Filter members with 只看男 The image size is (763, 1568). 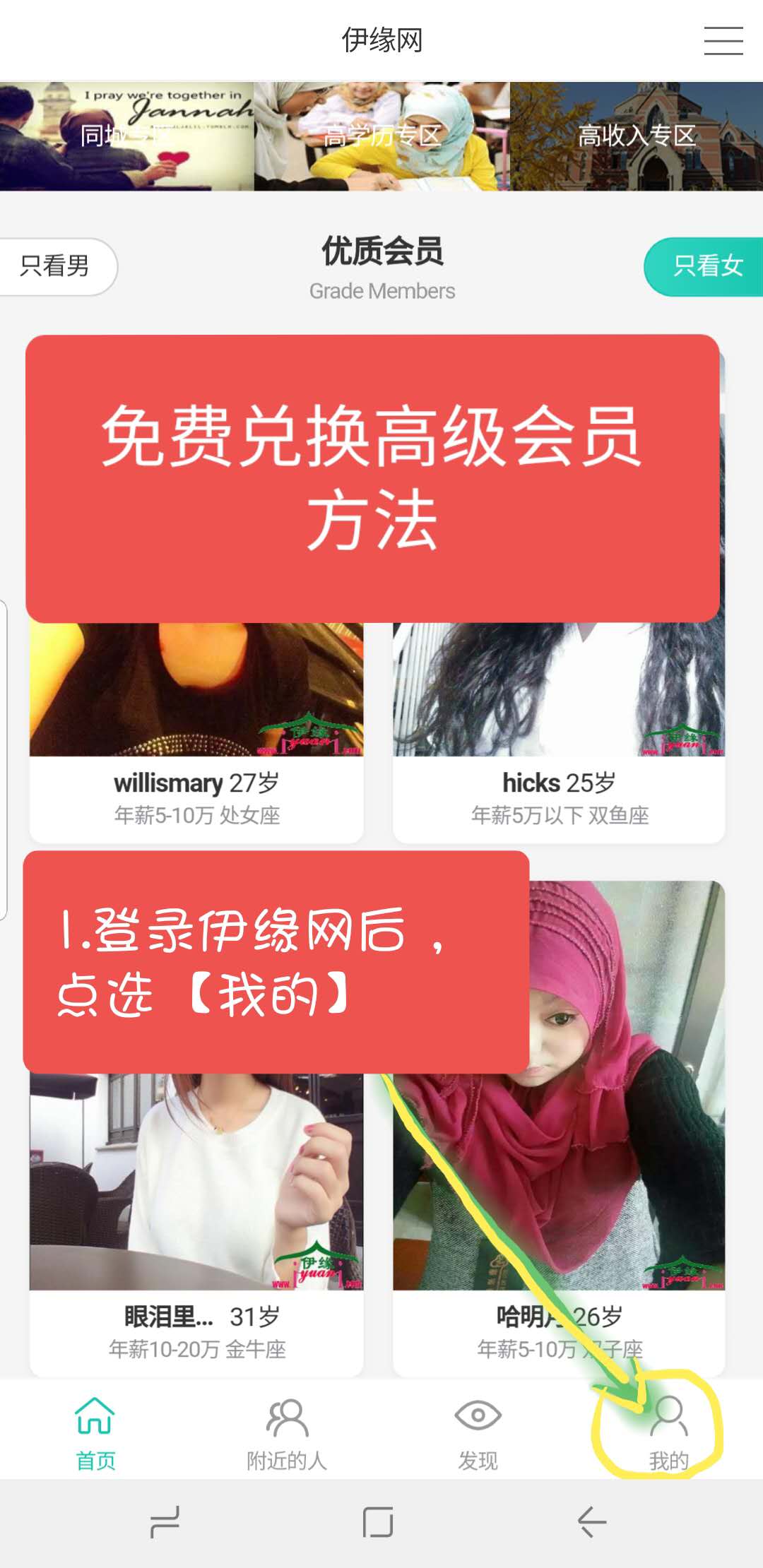click(x=57, y=266)
